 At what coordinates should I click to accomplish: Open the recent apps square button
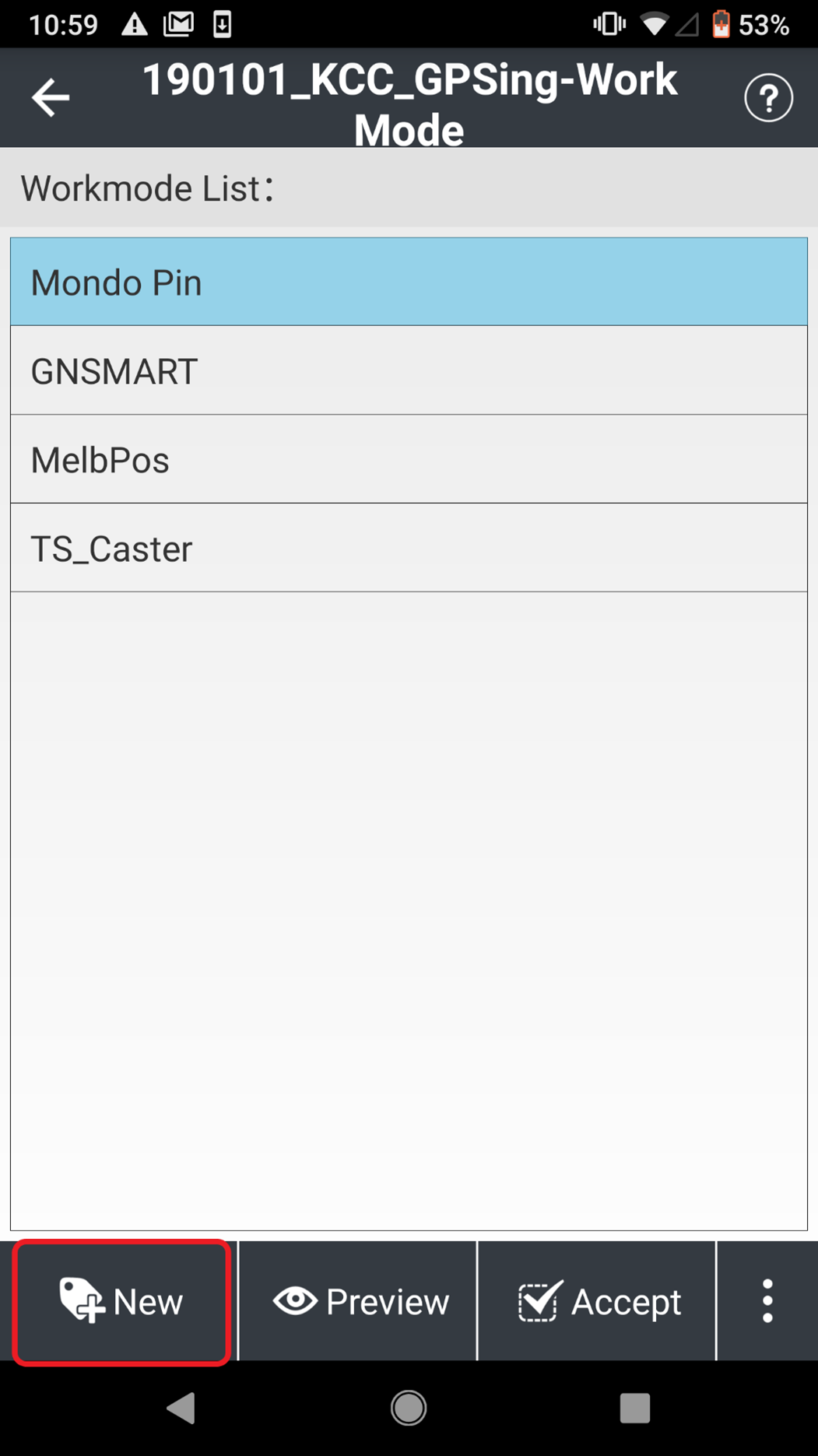pyautogui.click(x=634, y=1408)
